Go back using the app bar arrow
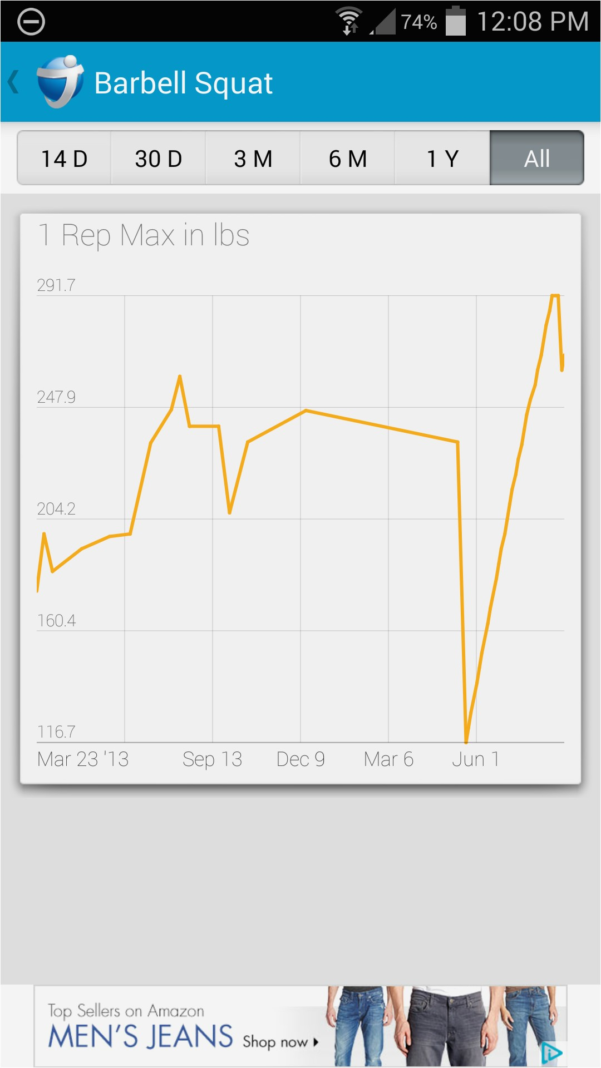This screenshot has height=1068, width=601. tap(14, 82)
